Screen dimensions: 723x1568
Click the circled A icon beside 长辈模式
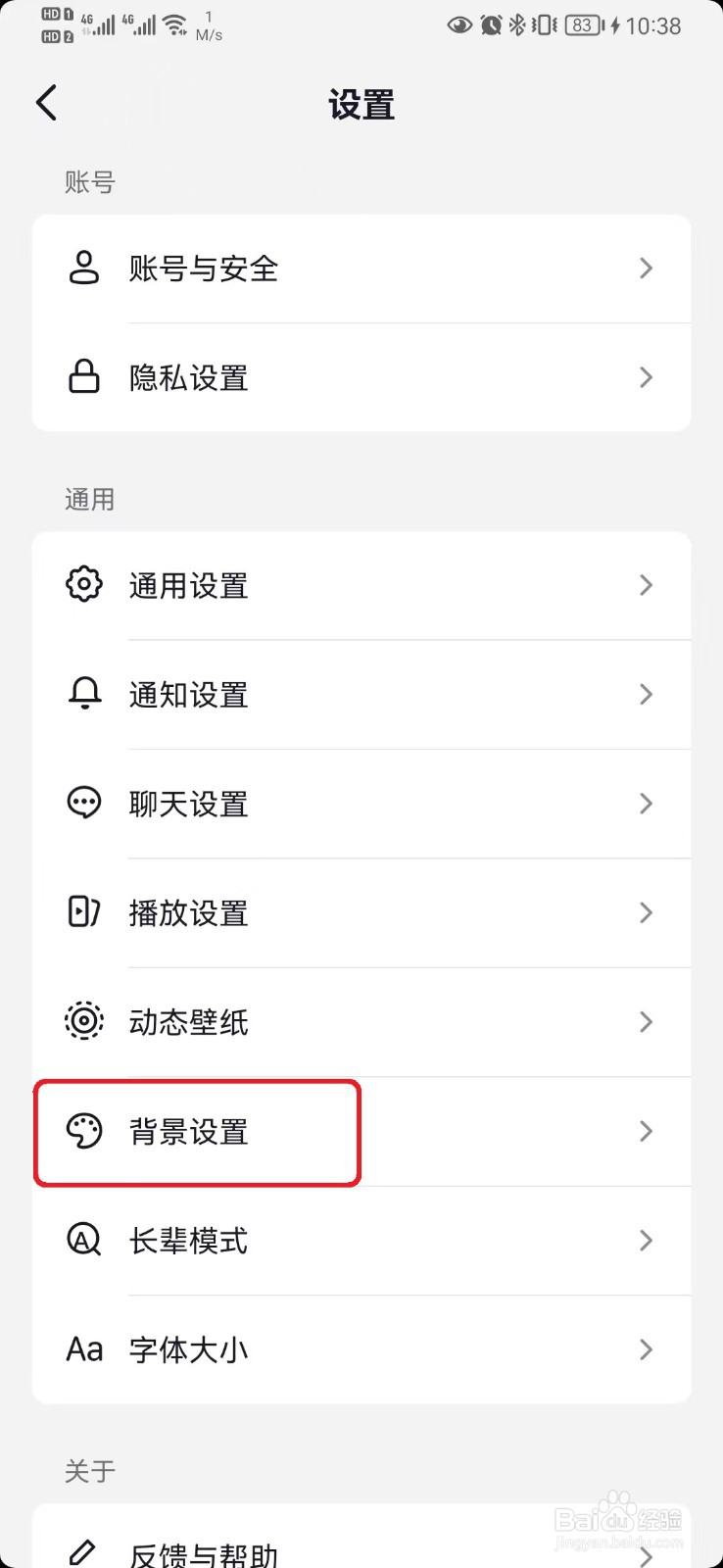pos(83,1240)
